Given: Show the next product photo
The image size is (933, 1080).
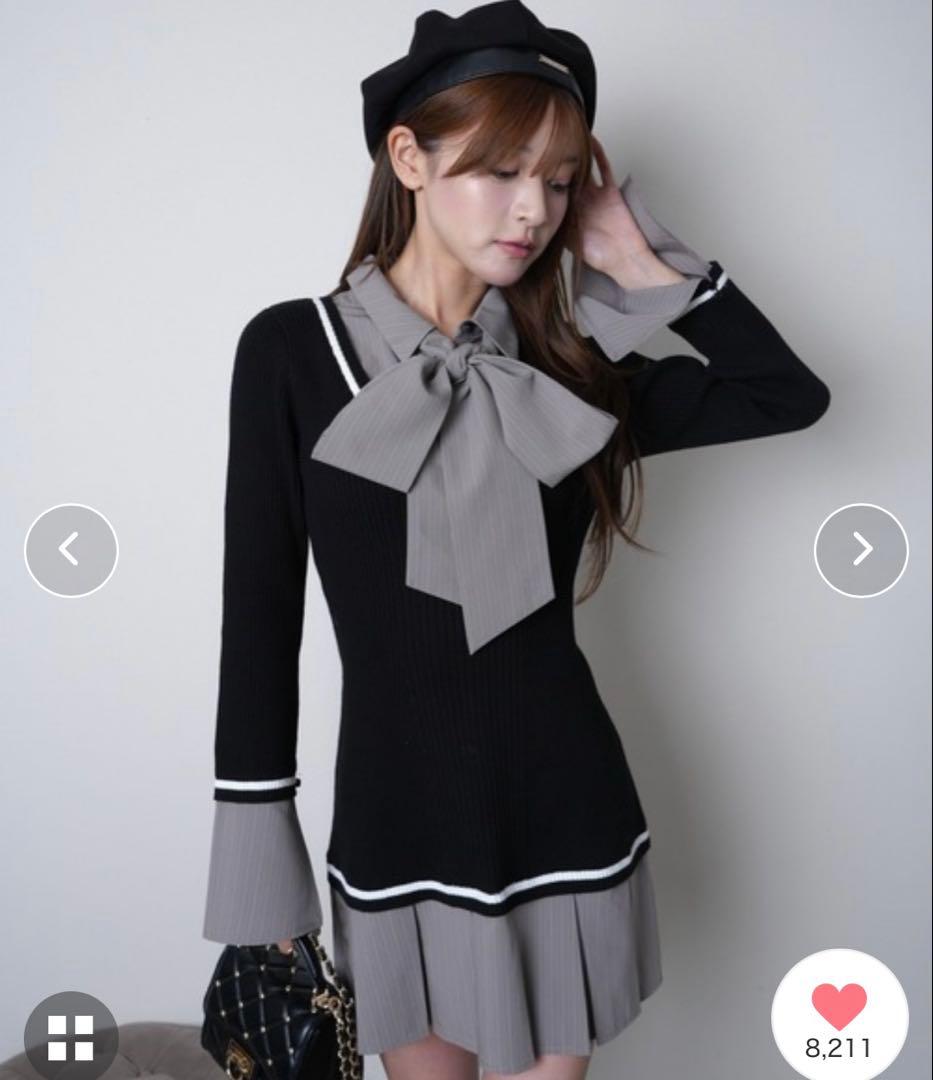Looking at the screenshot, I should click(861, 550).
